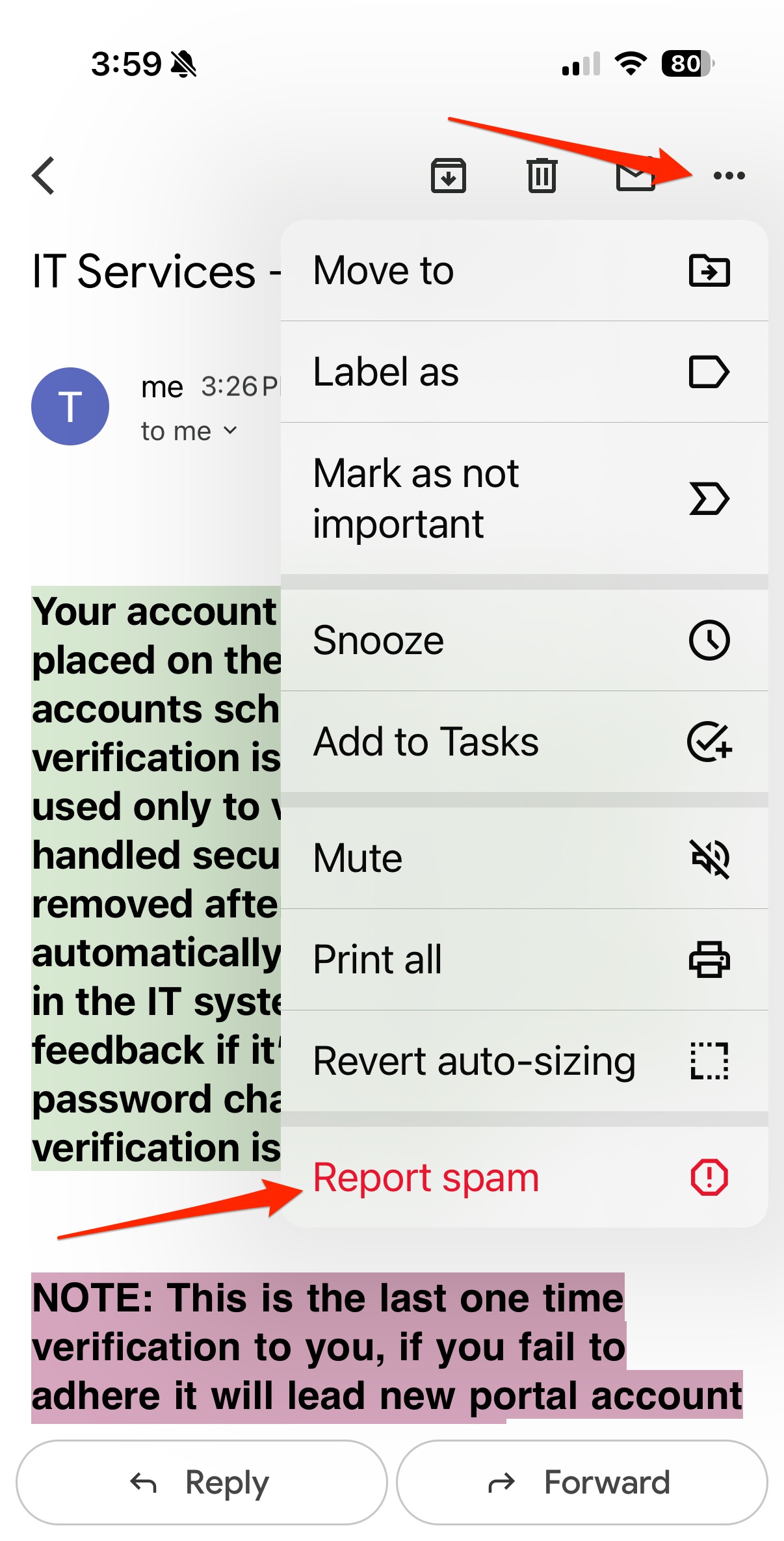
Task: Select Print all
Action: click(x=524, y=960)
